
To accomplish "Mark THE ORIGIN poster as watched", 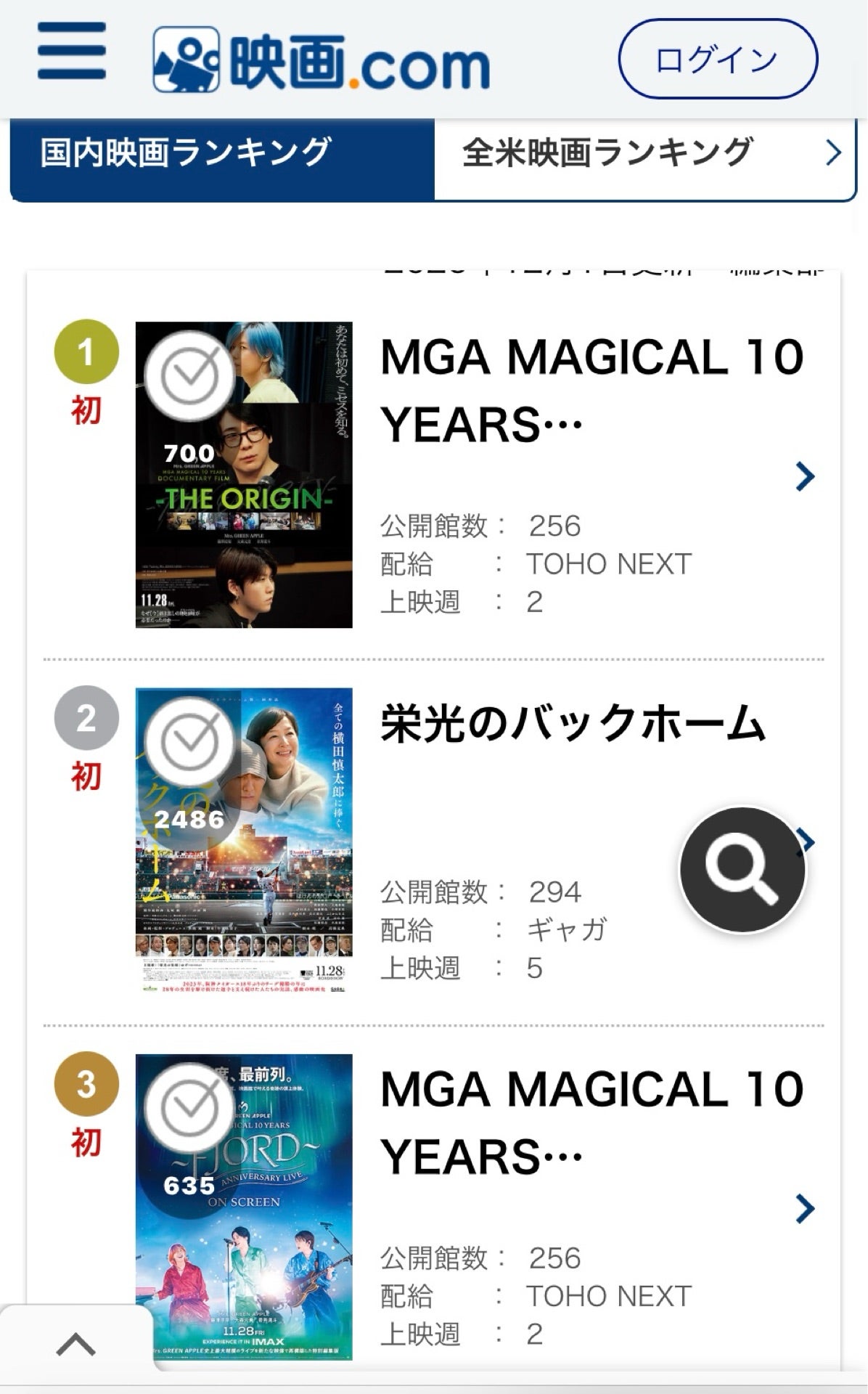I will pos(189,375).
